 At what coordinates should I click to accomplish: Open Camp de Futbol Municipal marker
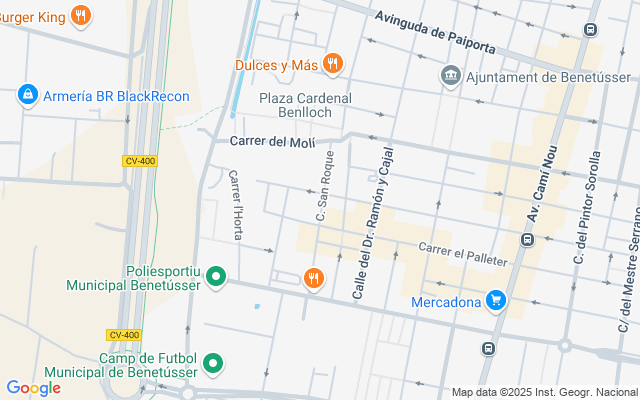tap(212, 364)
